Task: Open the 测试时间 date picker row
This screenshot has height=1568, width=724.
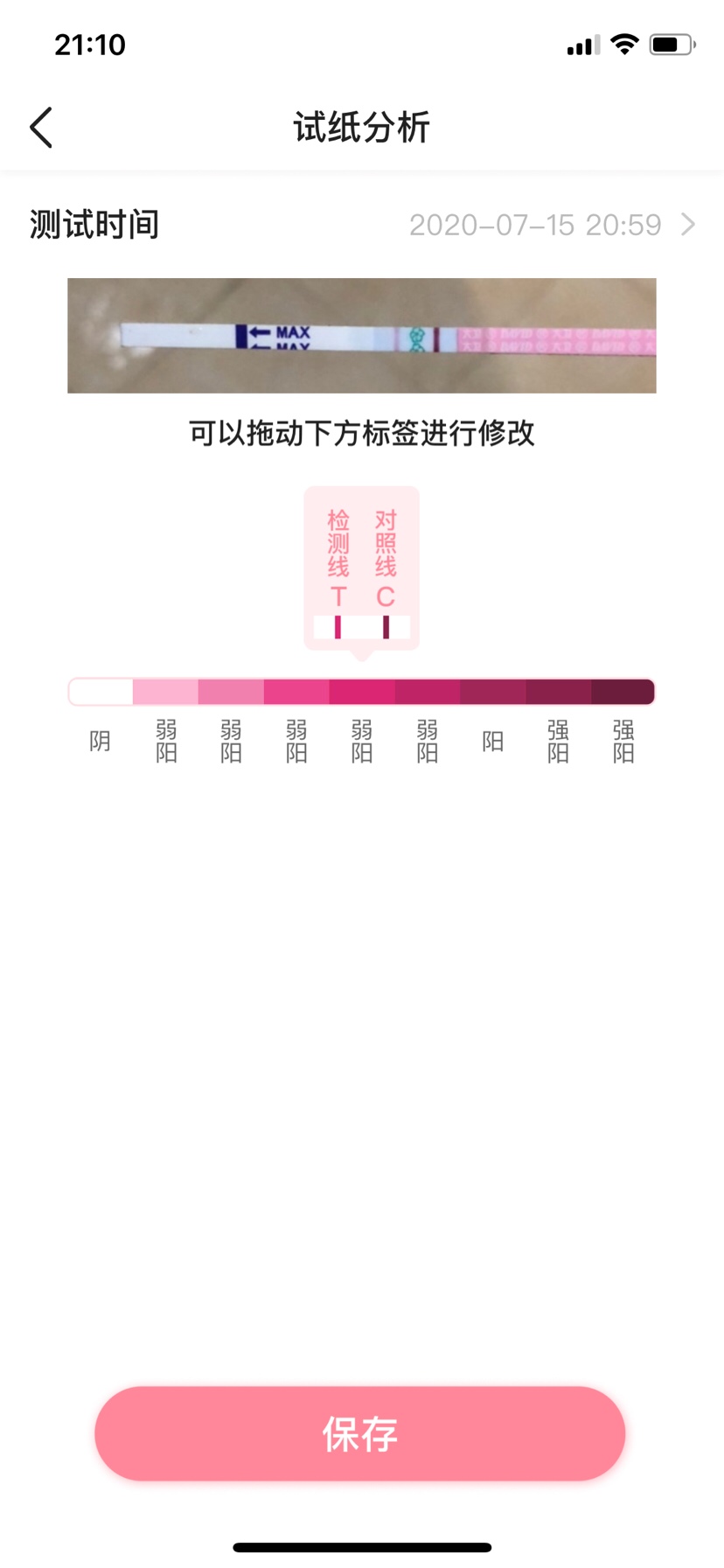Action: click(362, 225)
